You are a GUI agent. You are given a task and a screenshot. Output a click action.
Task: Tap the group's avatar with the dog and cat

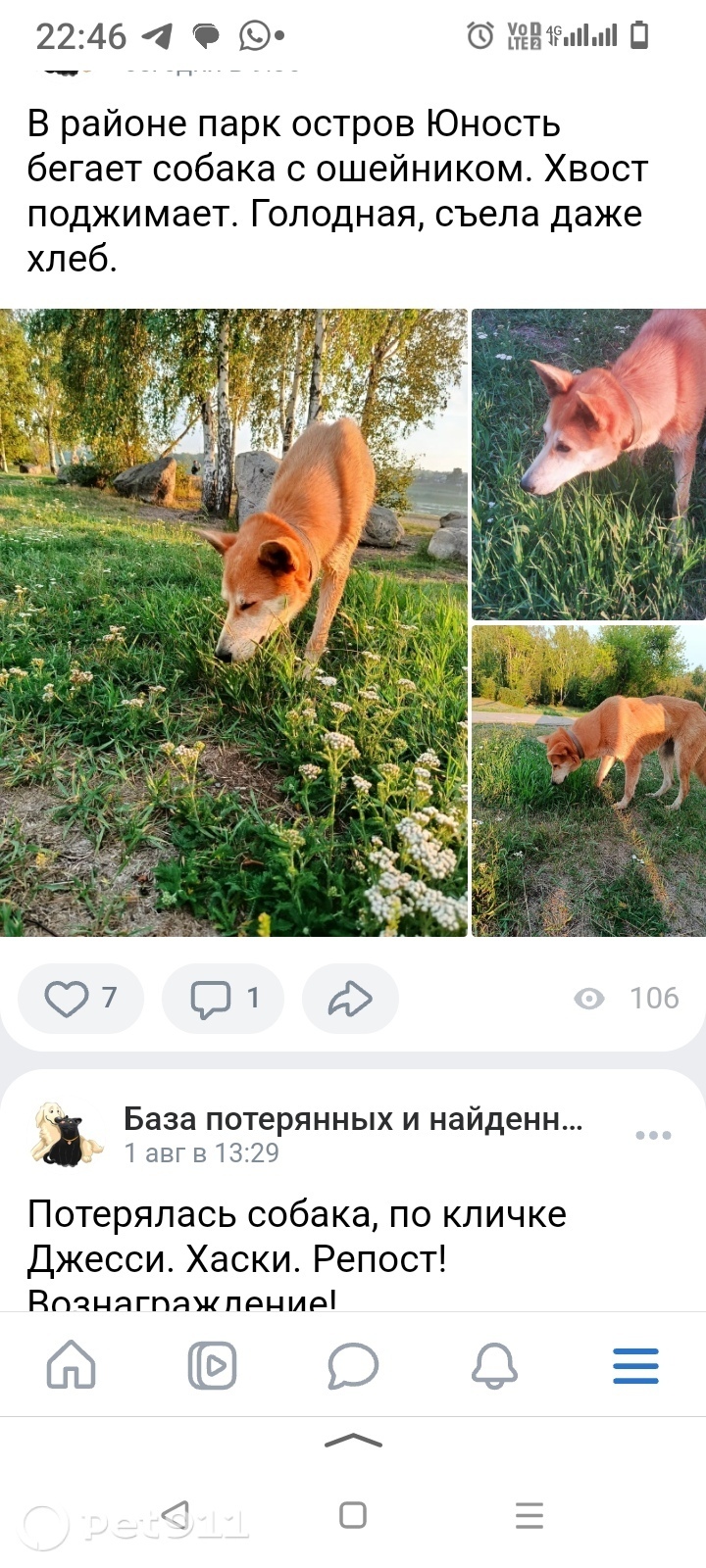(x=67, y=1135)
